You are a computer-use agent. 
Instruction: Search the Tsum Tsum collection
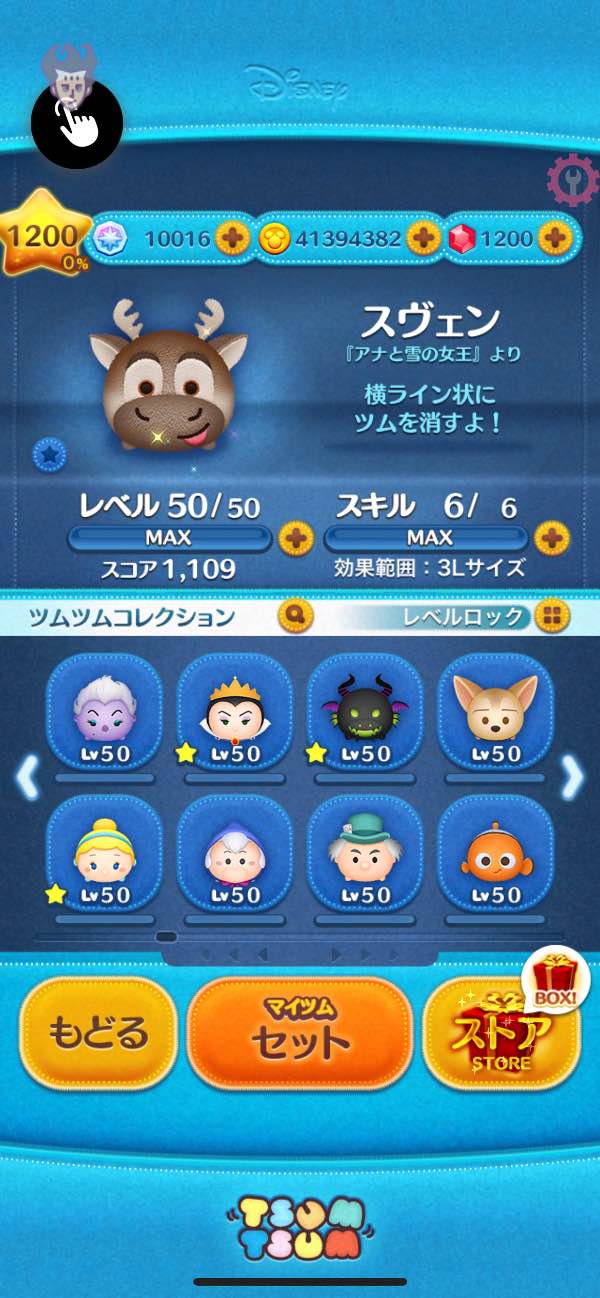296,616
